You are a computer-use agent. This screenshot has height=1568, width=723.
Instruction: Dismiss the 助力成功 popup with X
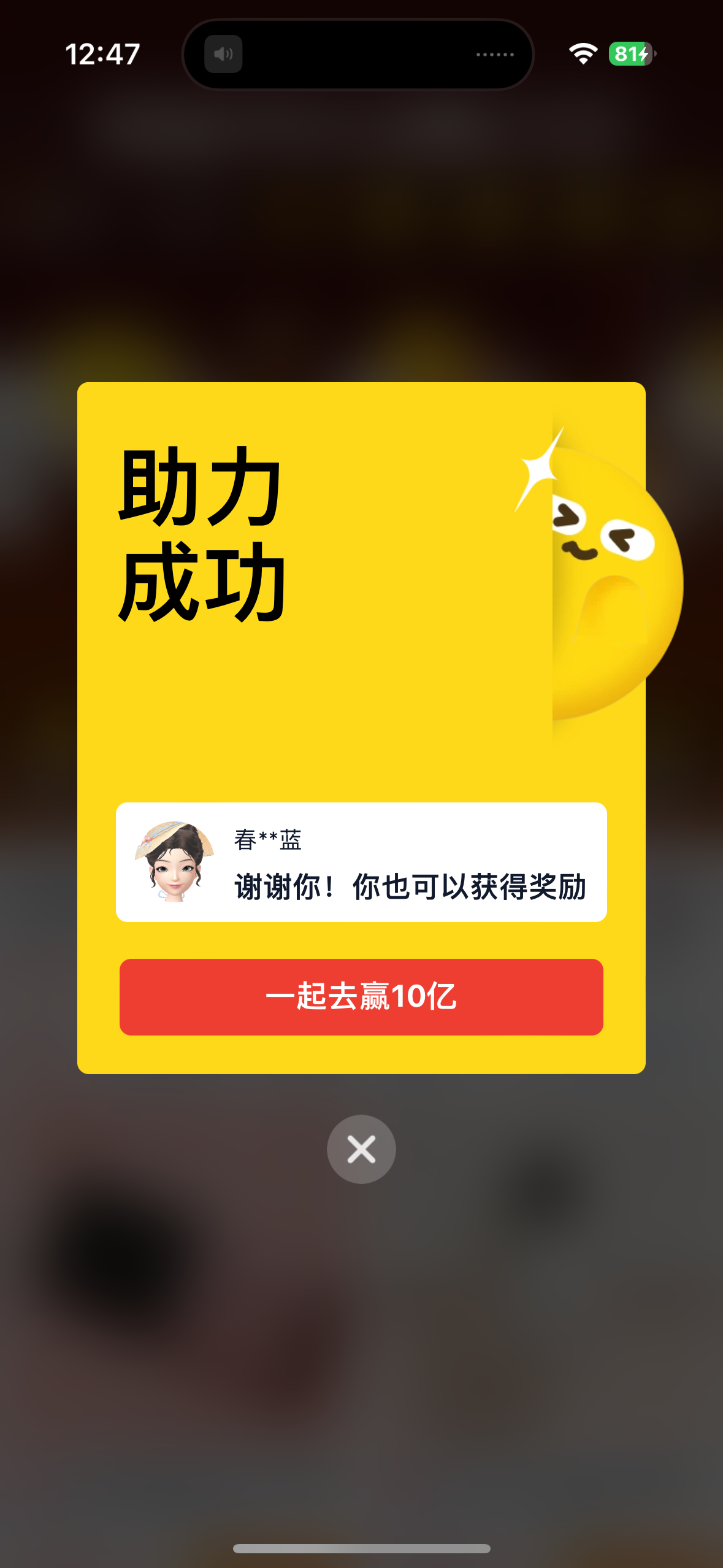pyautogui.click(x=361, y=1149)
